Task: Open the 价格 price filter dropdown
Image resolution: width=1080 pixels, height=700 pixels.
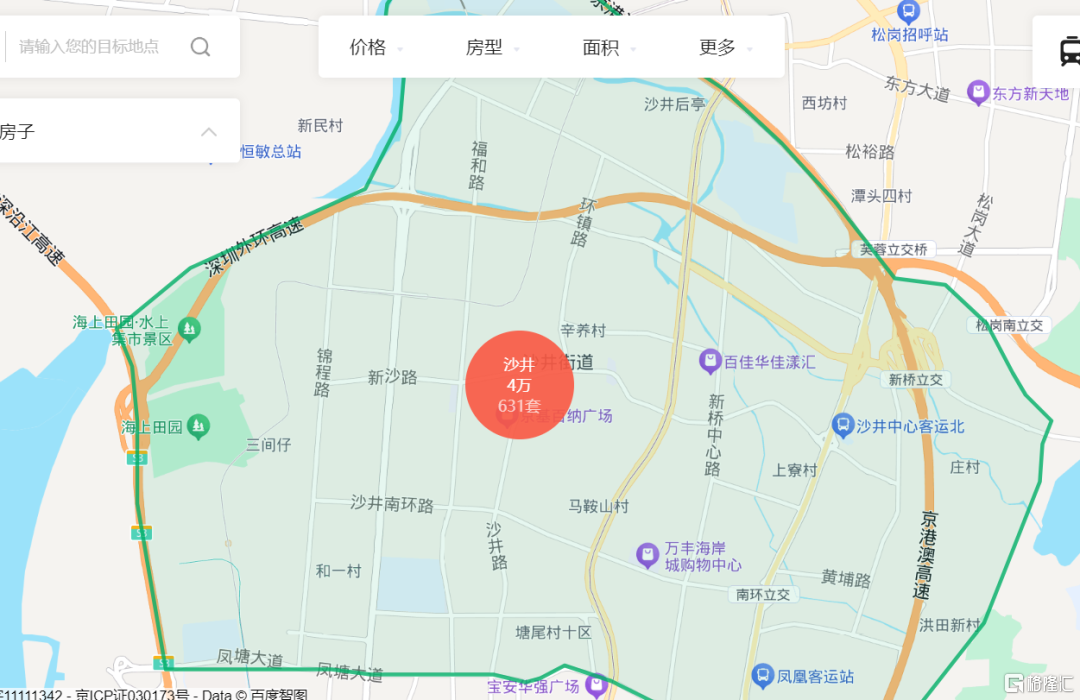Action: pos(375,47)
